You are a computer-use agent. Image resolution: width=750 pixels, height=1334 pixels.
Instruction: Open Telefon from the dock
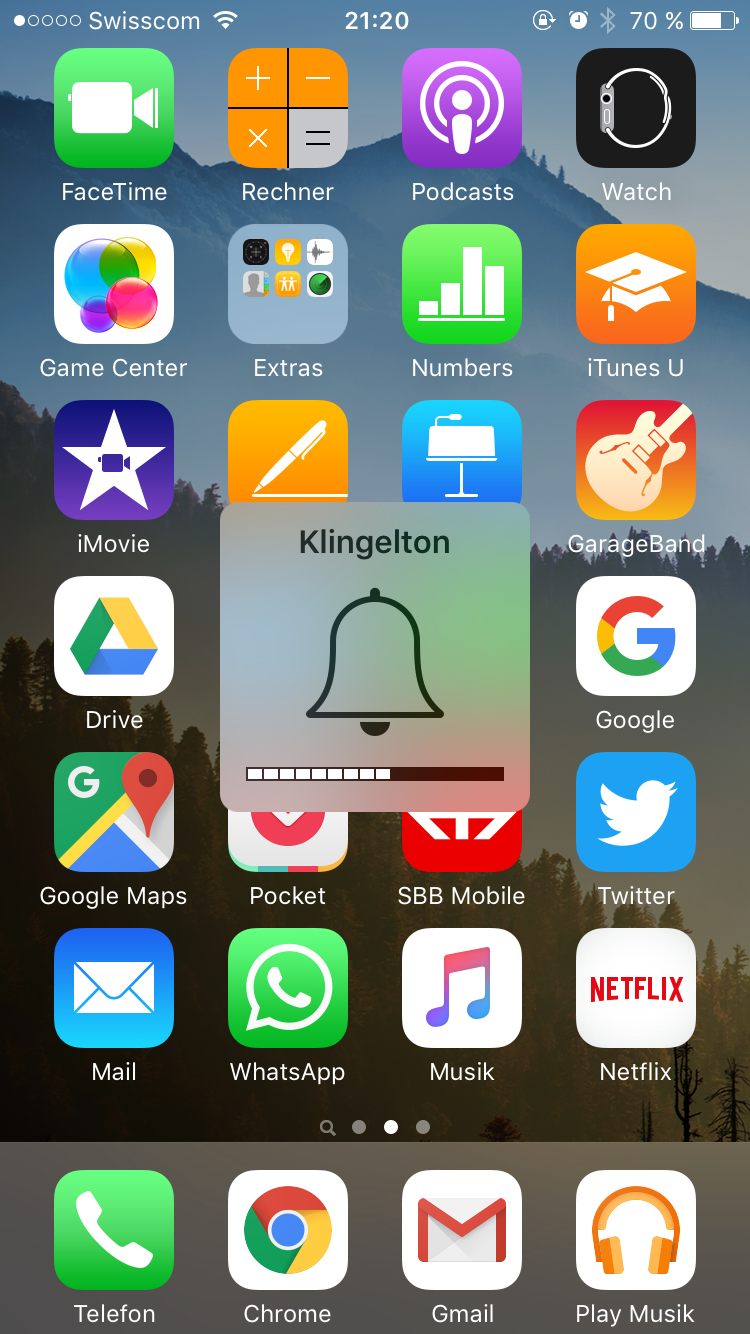[x=114, y=1230]
